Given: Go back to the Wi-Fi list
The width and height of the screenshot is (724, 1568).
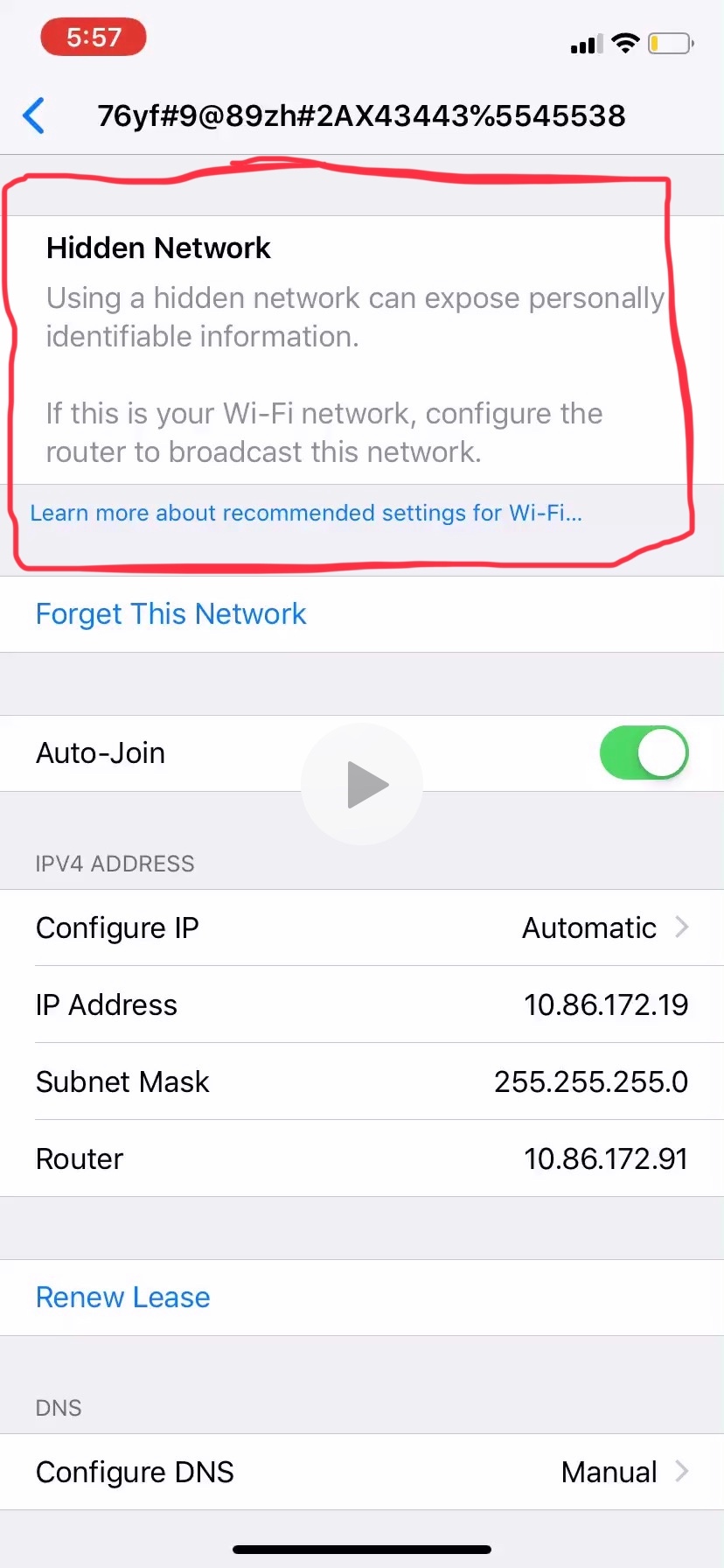Looking at the screenshot, I should 34,115.
